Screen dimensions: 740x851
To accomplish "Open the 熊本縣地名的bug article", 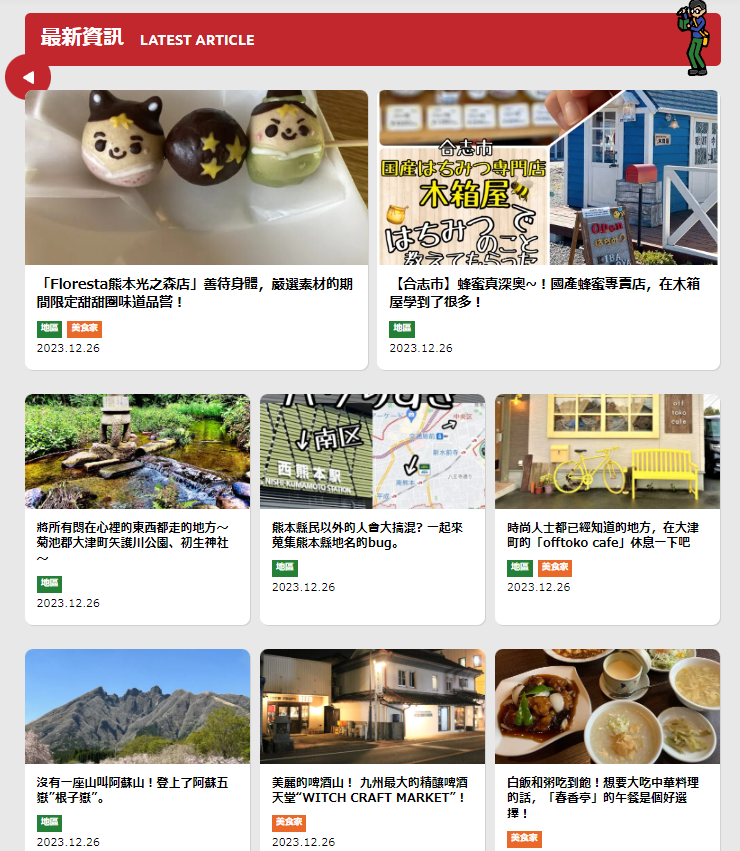I will (x=372, y=534).
